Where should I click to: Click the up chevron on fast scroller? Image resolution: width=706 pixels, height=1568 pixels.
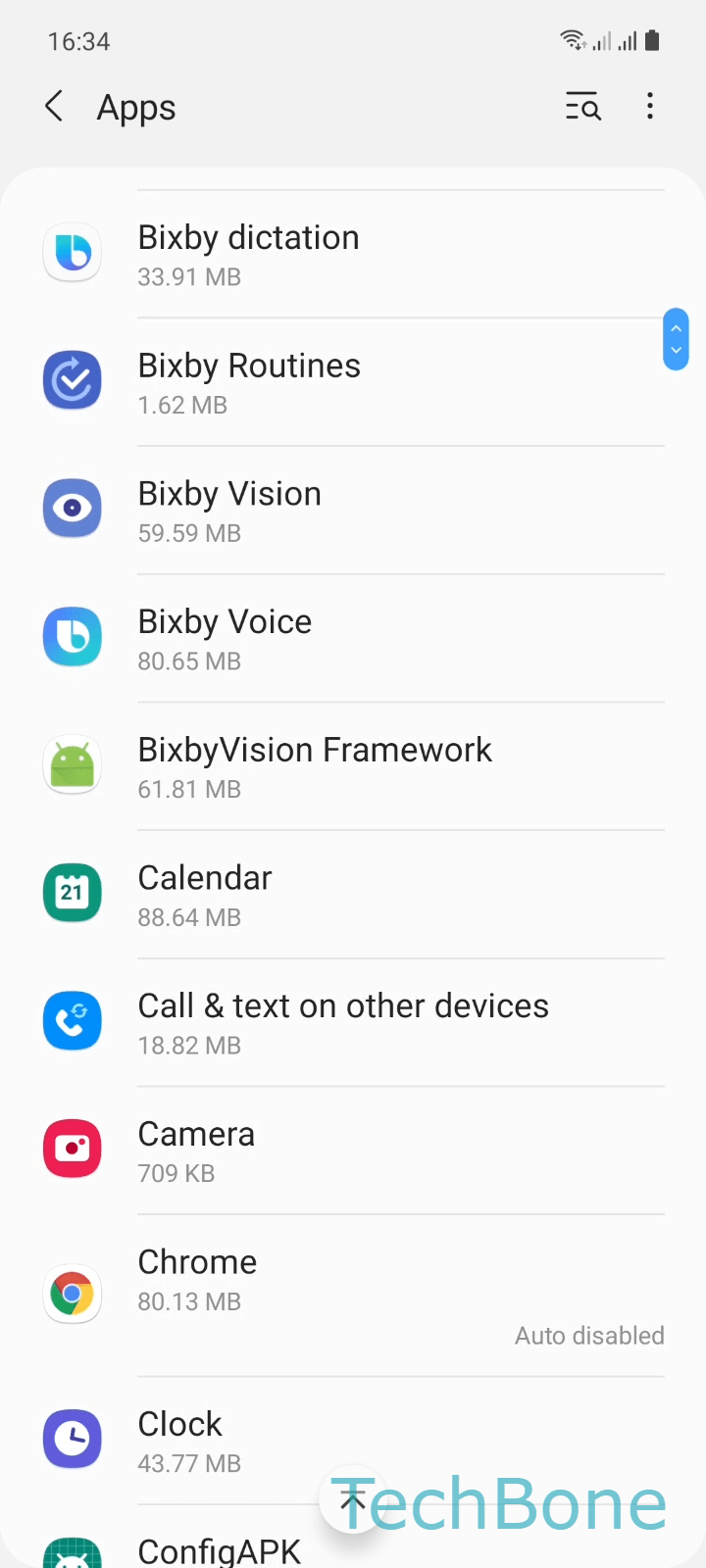tap(676, 327)
